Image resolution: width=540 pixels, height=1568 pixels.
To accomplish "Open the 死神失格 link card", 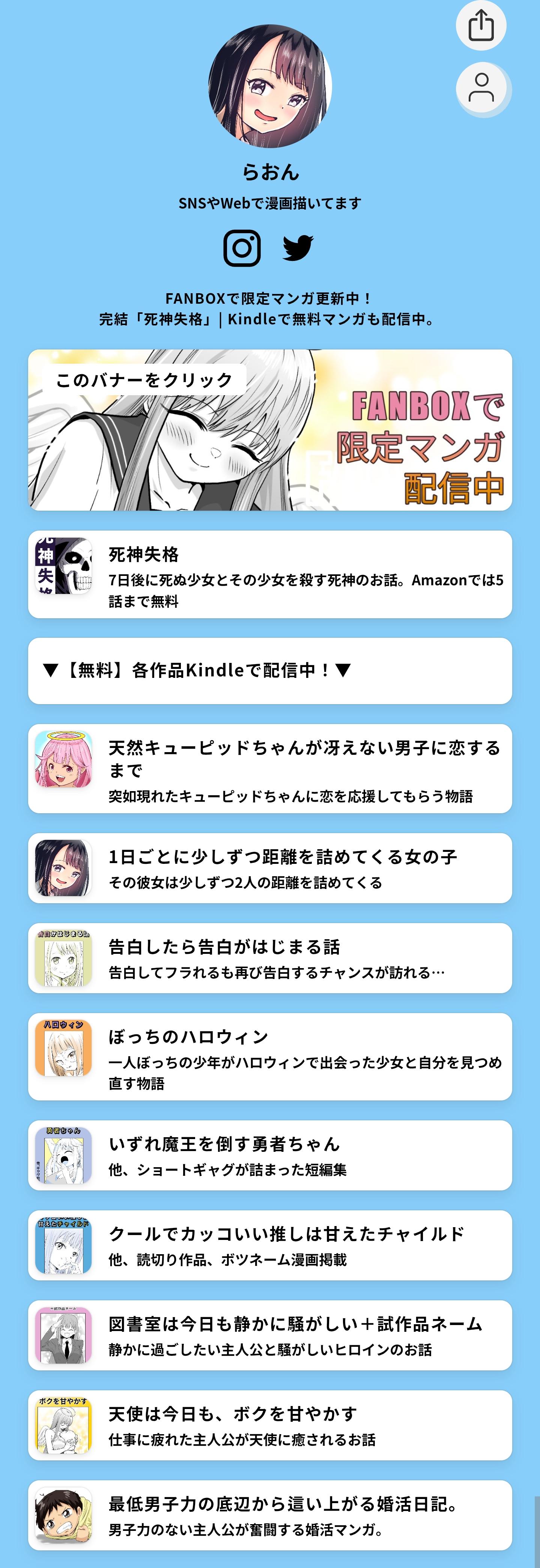I will coord(270,574).
